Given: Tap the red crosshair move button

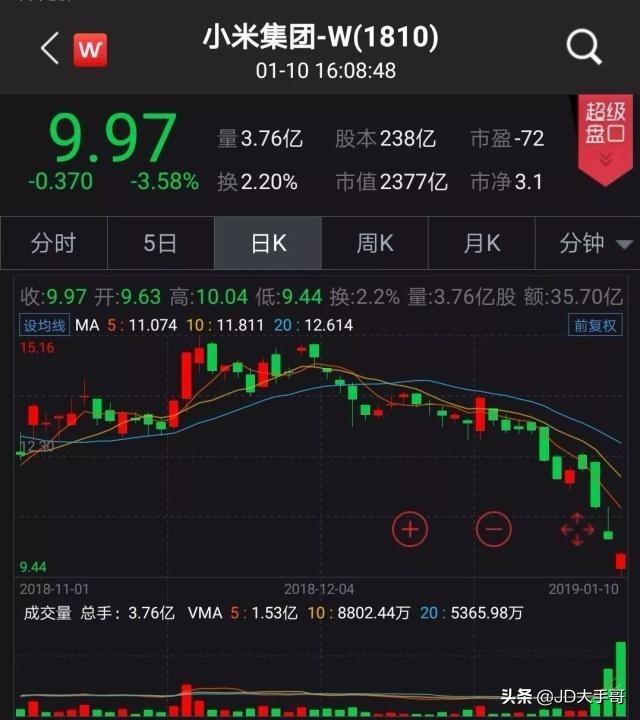Looking at the screenshot, I should coord(577,528).
